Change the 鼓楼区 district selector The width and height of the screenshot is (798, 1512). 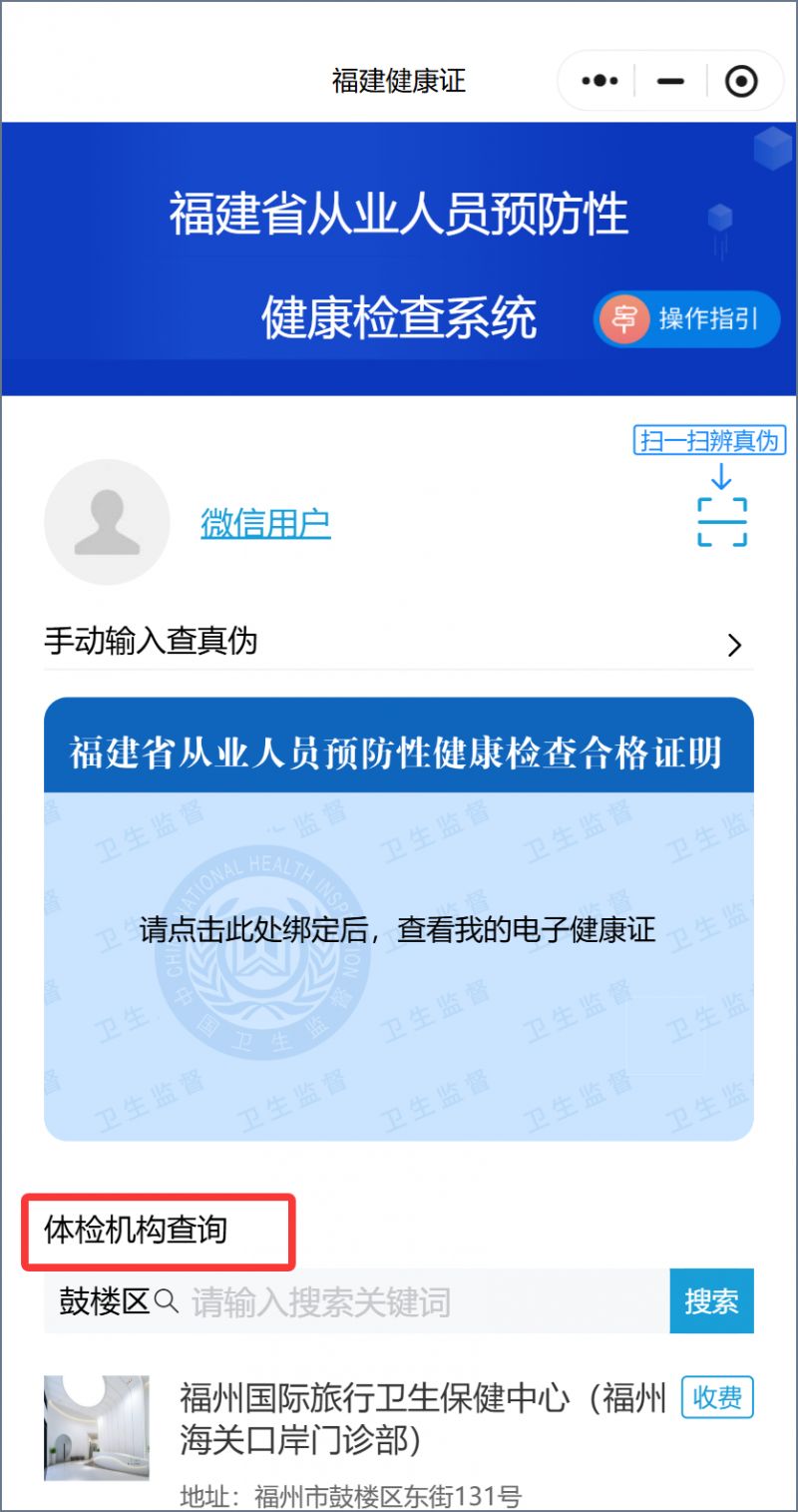104,1301
